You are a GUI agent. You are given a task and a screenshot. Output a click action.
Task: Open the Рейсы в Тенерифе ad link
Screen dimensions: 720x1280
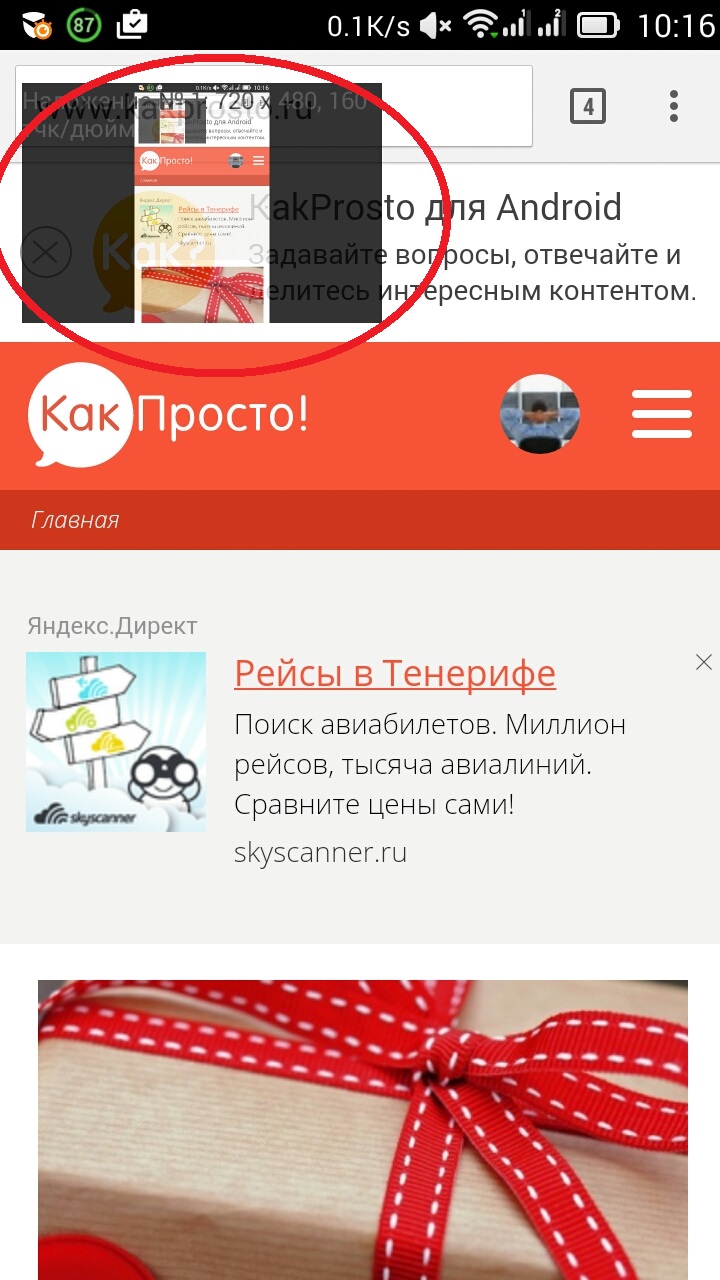[x=395, y=673]
